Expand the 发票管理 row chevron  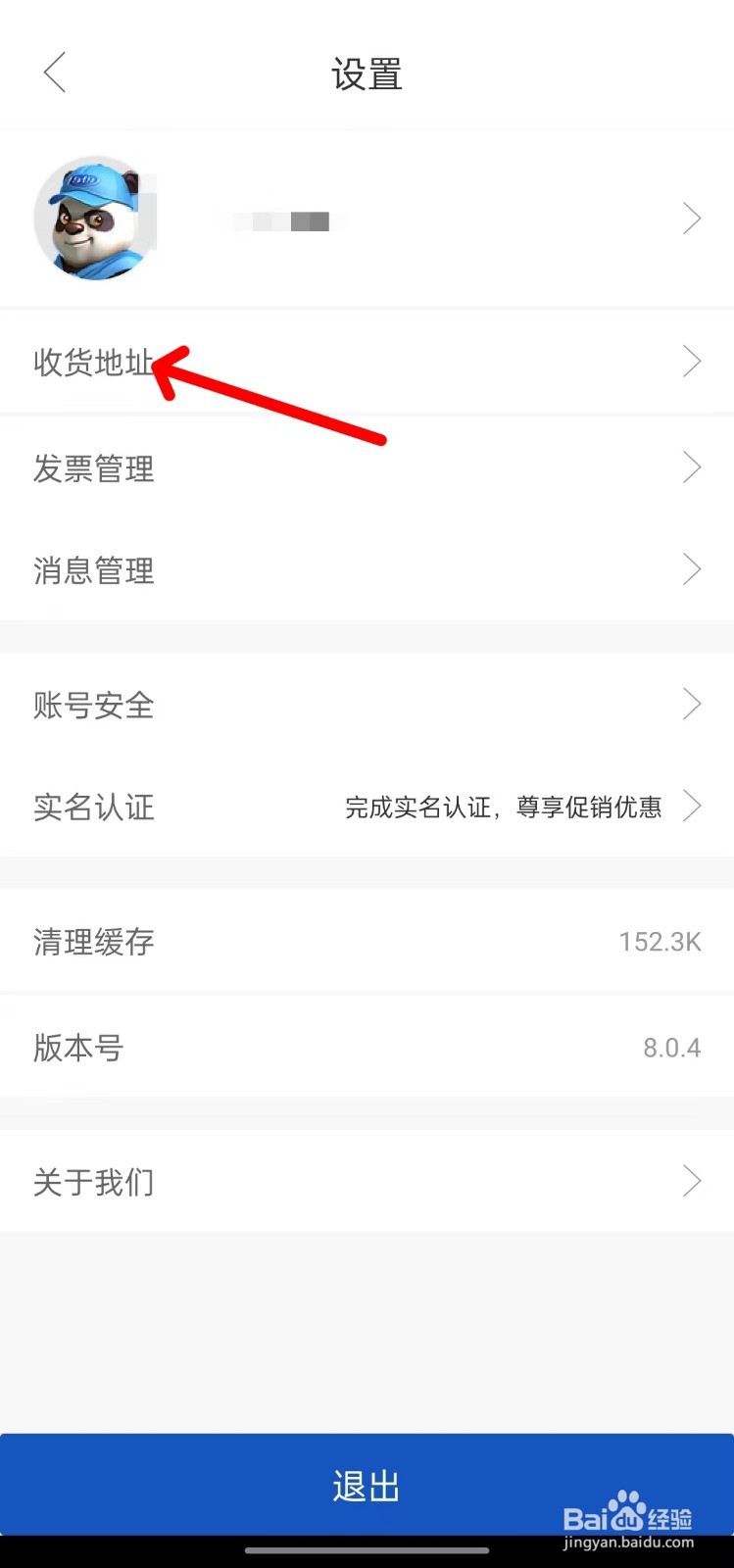click(x=692, y=467)
